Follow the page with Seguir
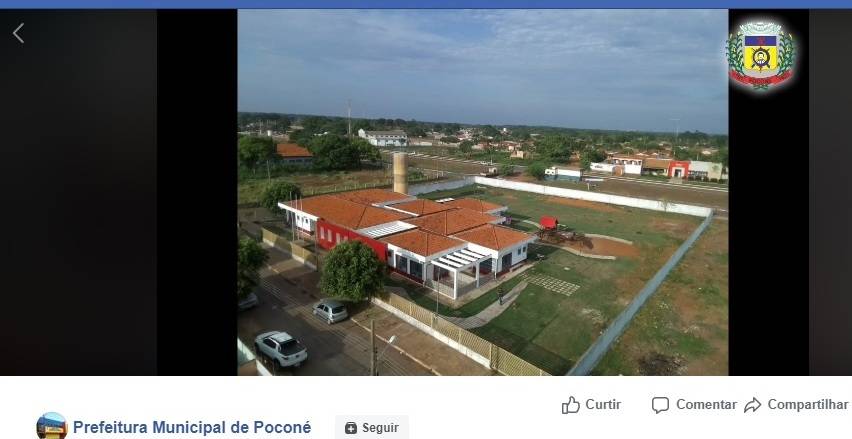Image resolution: width=852 pixels, height=439 pixels. click(371, 428)
